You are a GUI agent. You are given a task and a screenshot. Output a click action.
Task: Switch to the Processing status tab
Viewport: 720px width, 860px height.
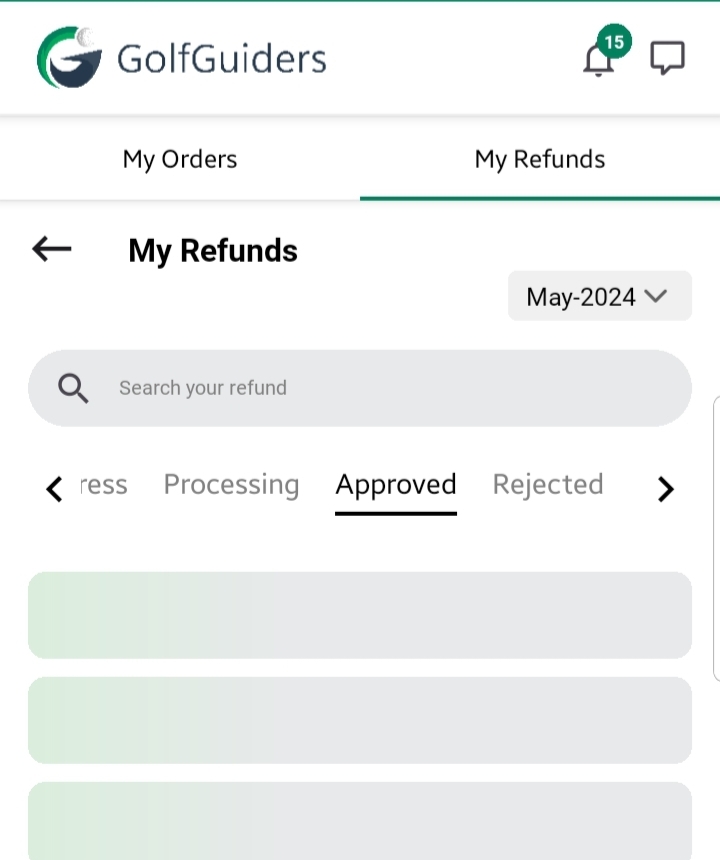[231, 485]
